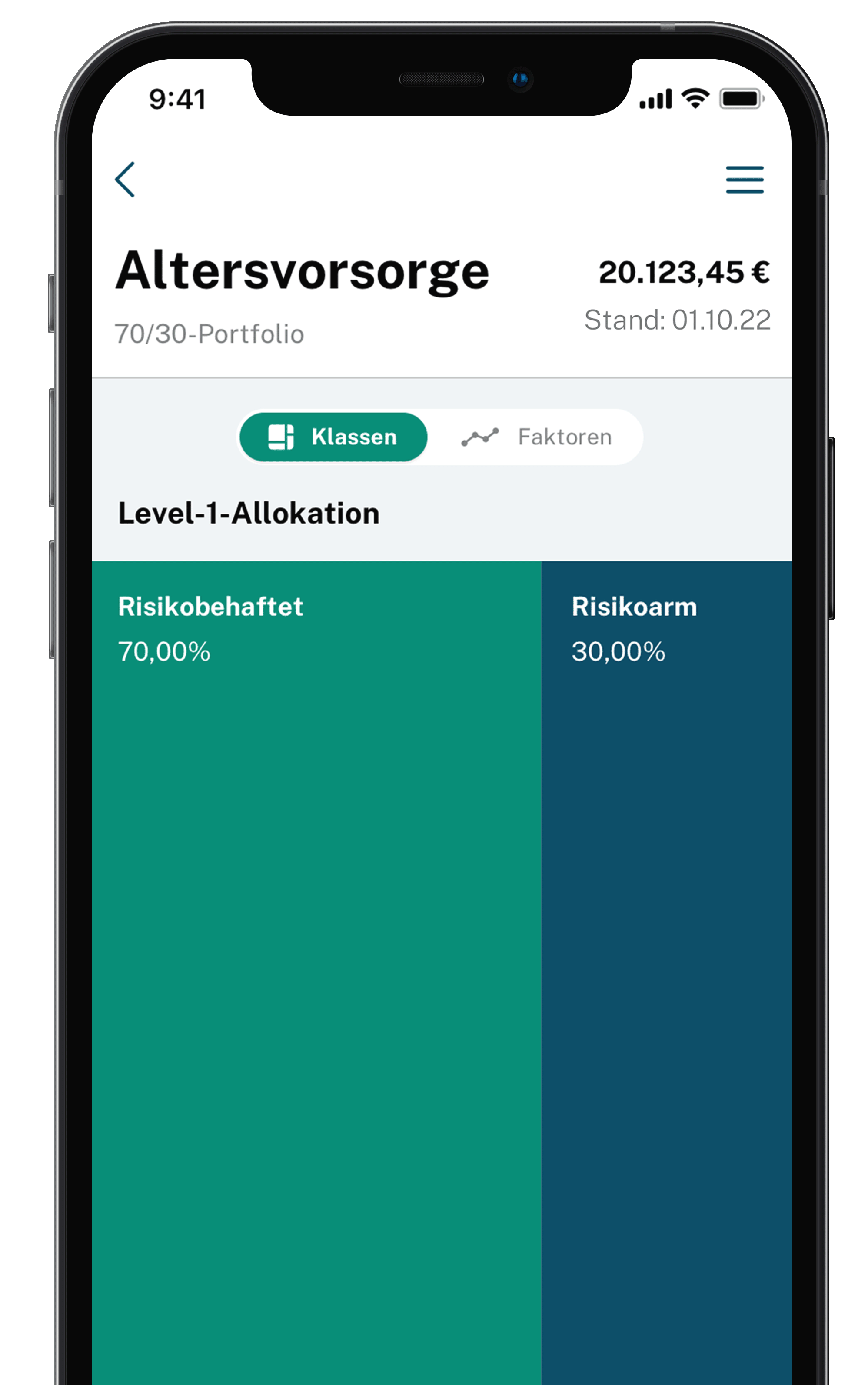Select the Klassen segment
The image size is (868, 1385).
coord(333,437)
